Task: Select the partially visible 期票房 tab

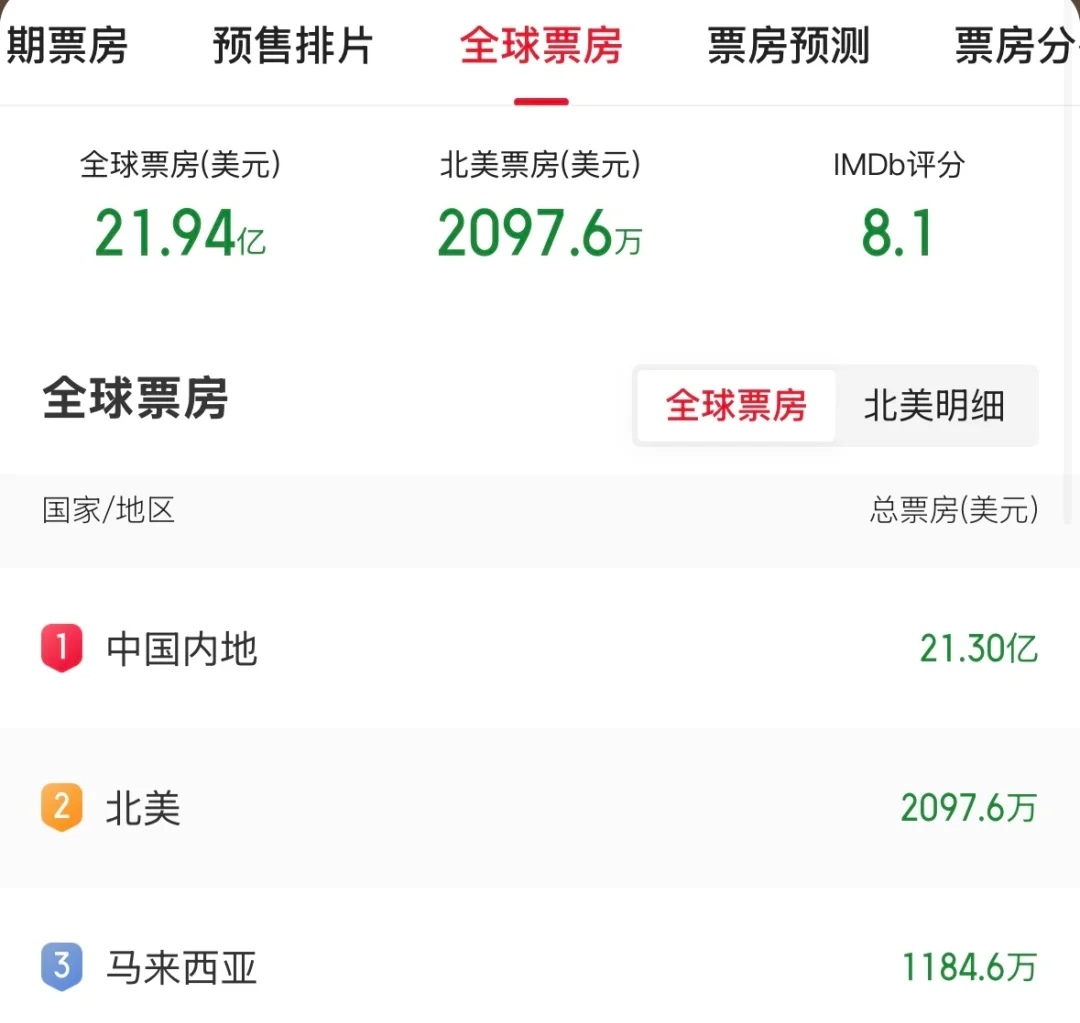Action: (x=66, y=46)
